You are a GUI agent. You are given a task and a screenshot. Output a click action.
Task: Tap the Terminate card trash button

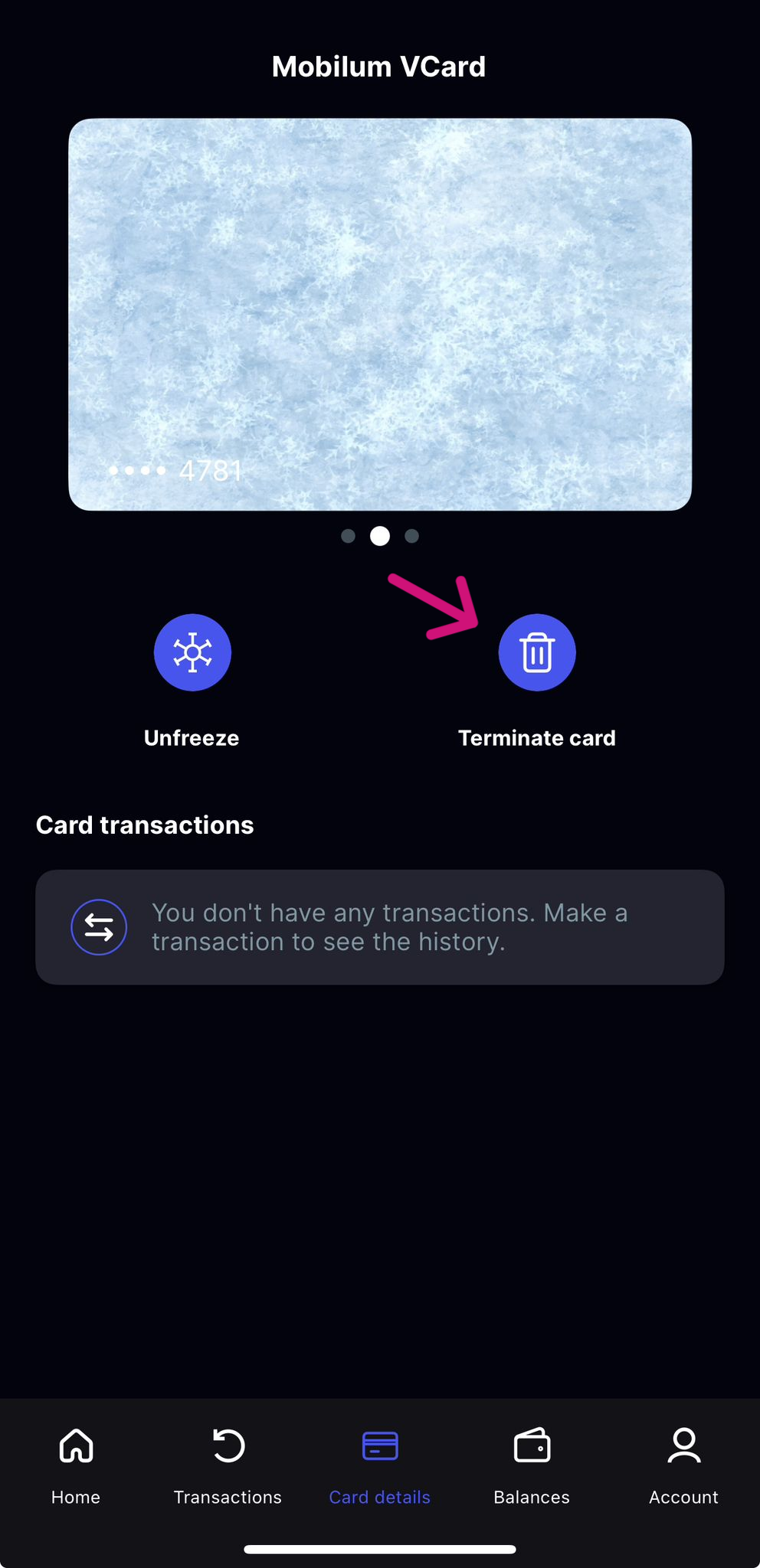pyautogui.click(x=536, y=652)
